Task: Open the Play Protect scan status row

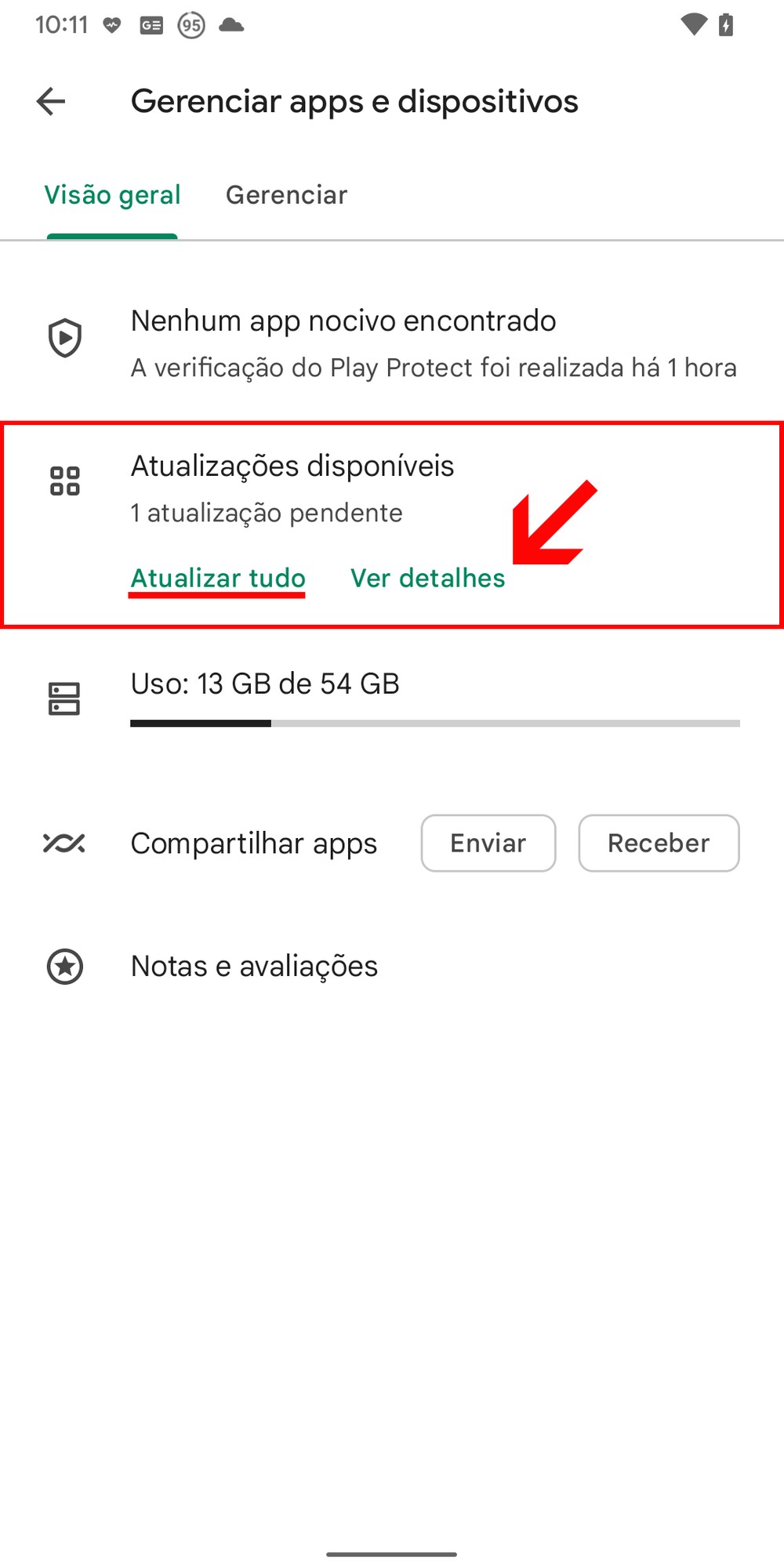Action: (392, 343)
